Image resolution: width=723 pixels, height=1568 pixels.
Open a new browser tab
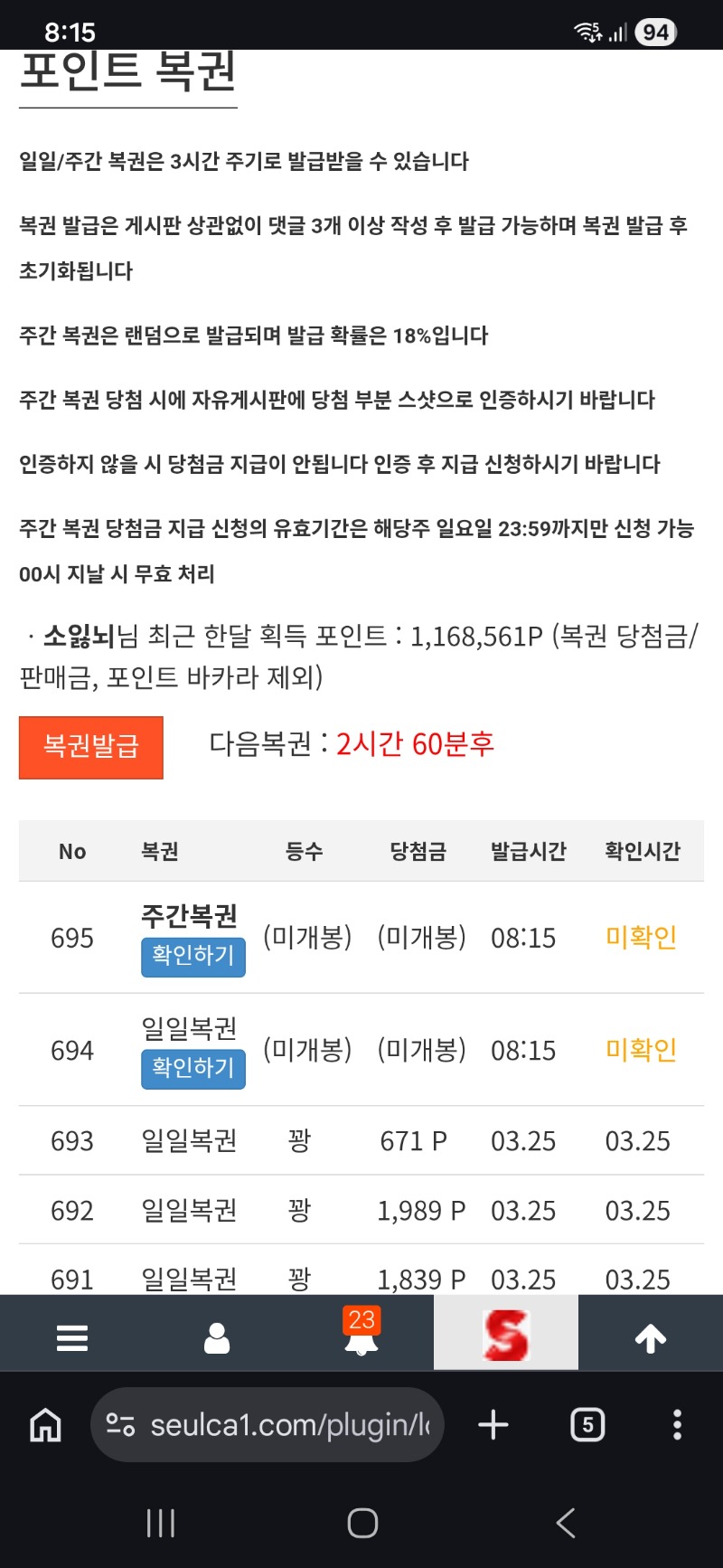click(493, 1426)
